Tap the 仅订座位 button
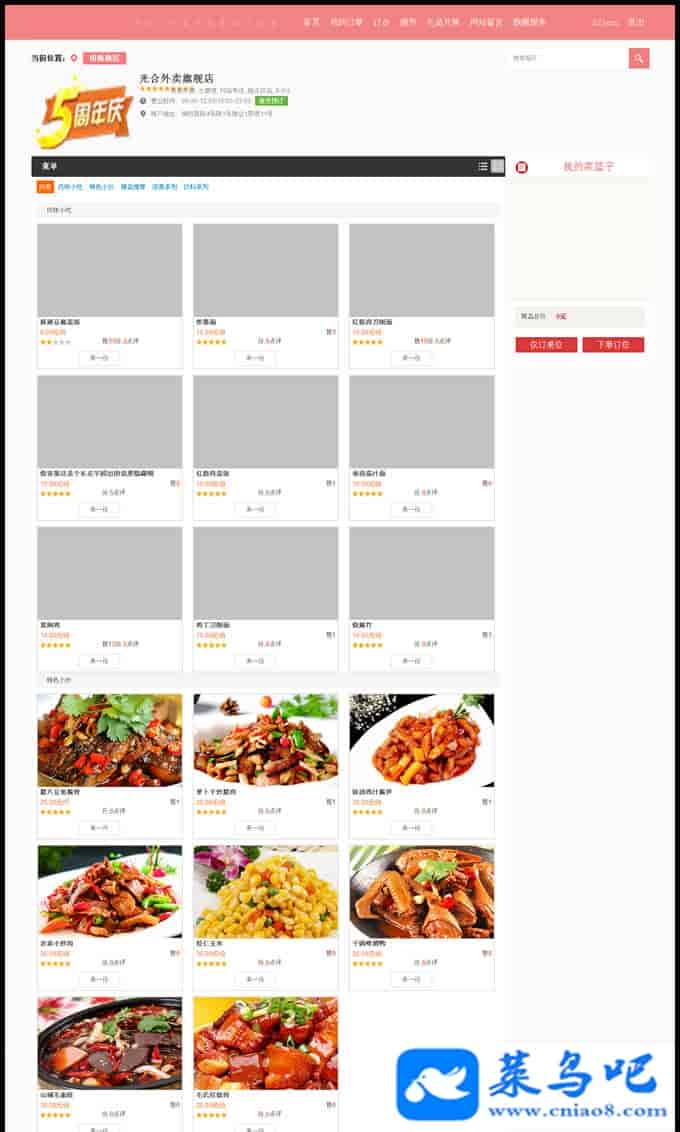 546,345
